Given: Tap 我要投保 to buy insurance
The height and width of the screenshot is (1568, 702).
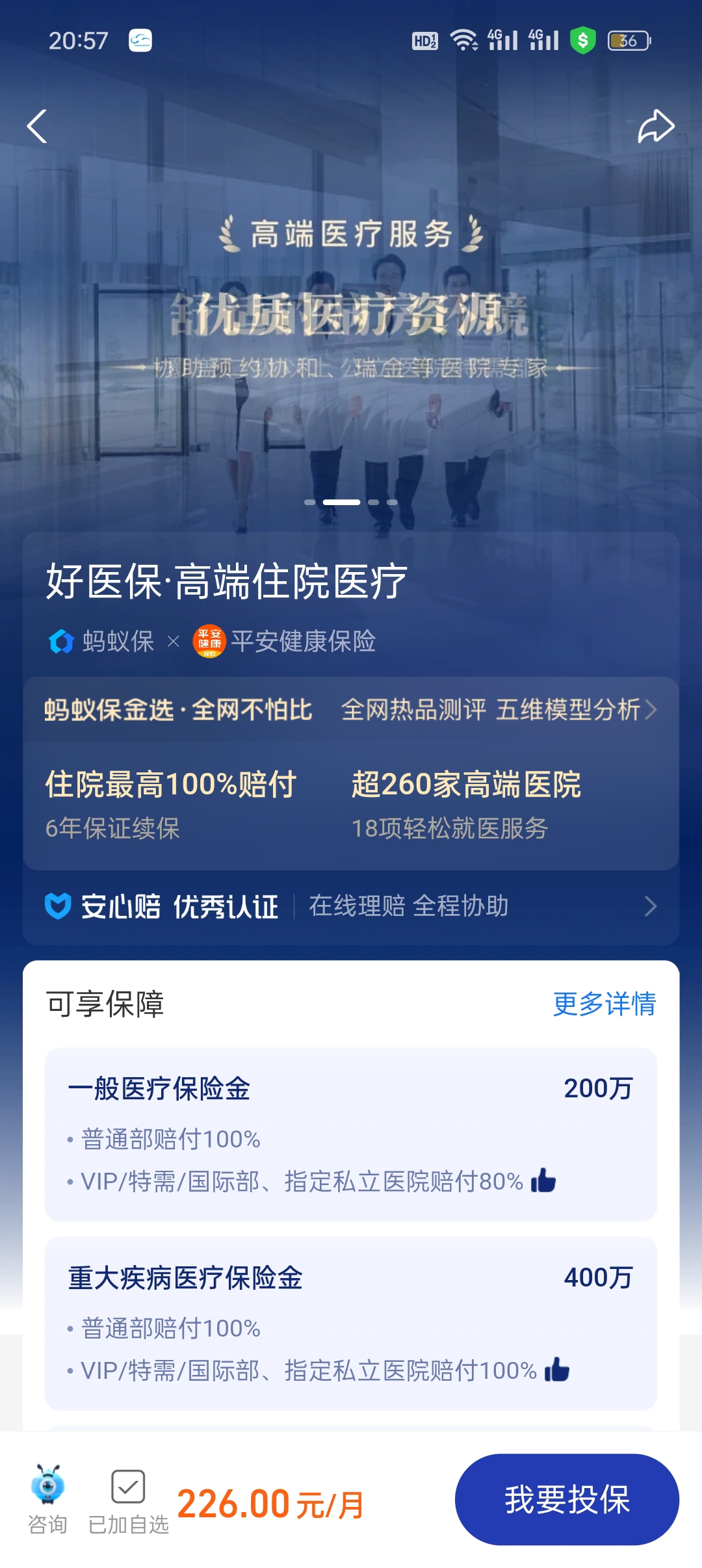Looking at the screenshot, I should tap(567, 1499).
